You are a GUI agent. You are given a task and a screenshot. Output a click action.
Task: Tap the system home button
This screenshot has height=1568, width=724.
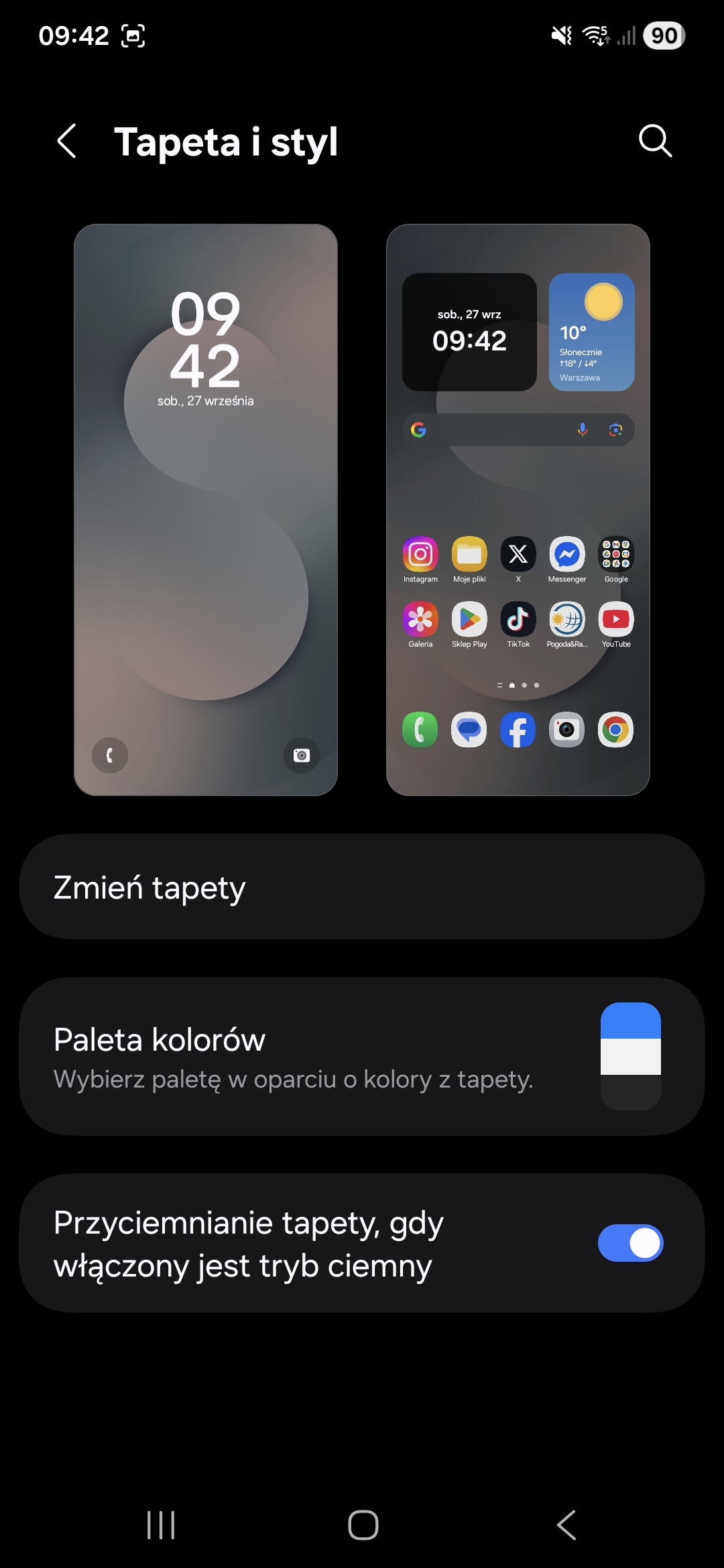pyautogui.click(x=363, y=1525)
